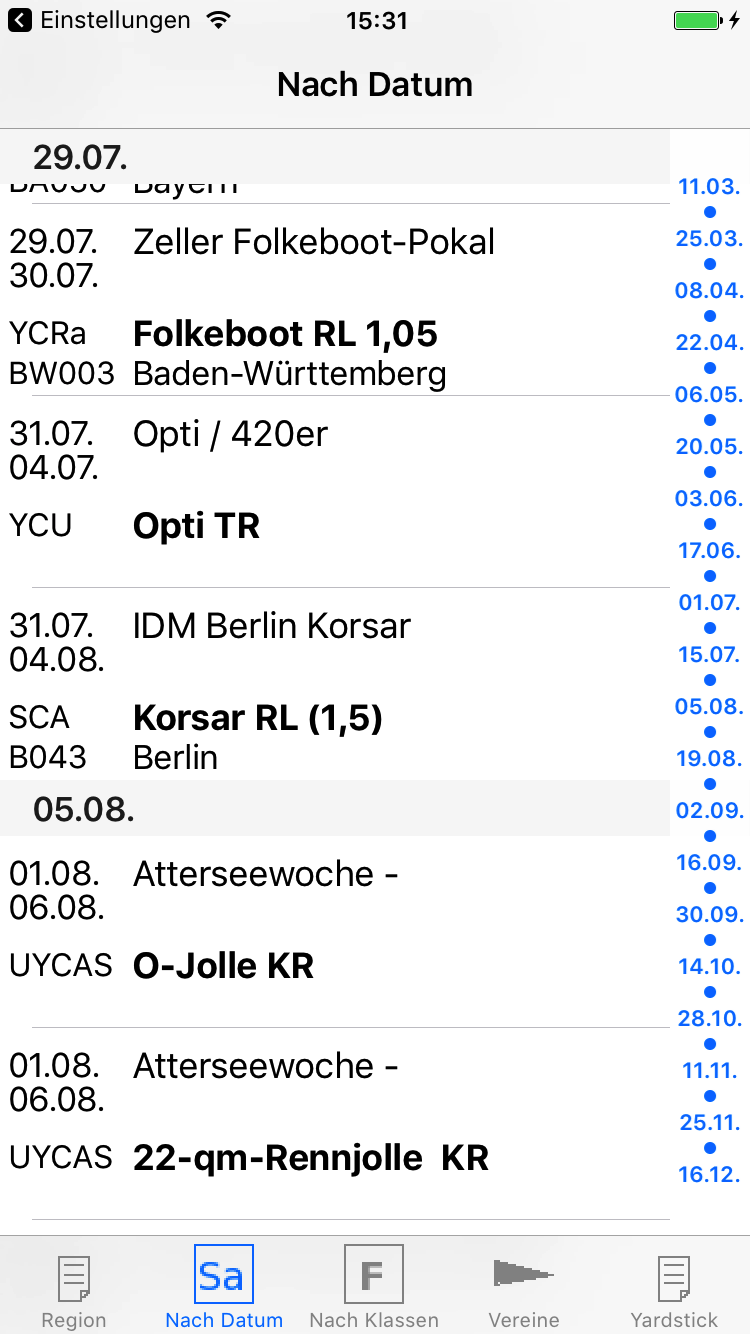Jump to 03.06. in the date index
The height and width of the screenshot is (1334, 750).
click(709, 498)
